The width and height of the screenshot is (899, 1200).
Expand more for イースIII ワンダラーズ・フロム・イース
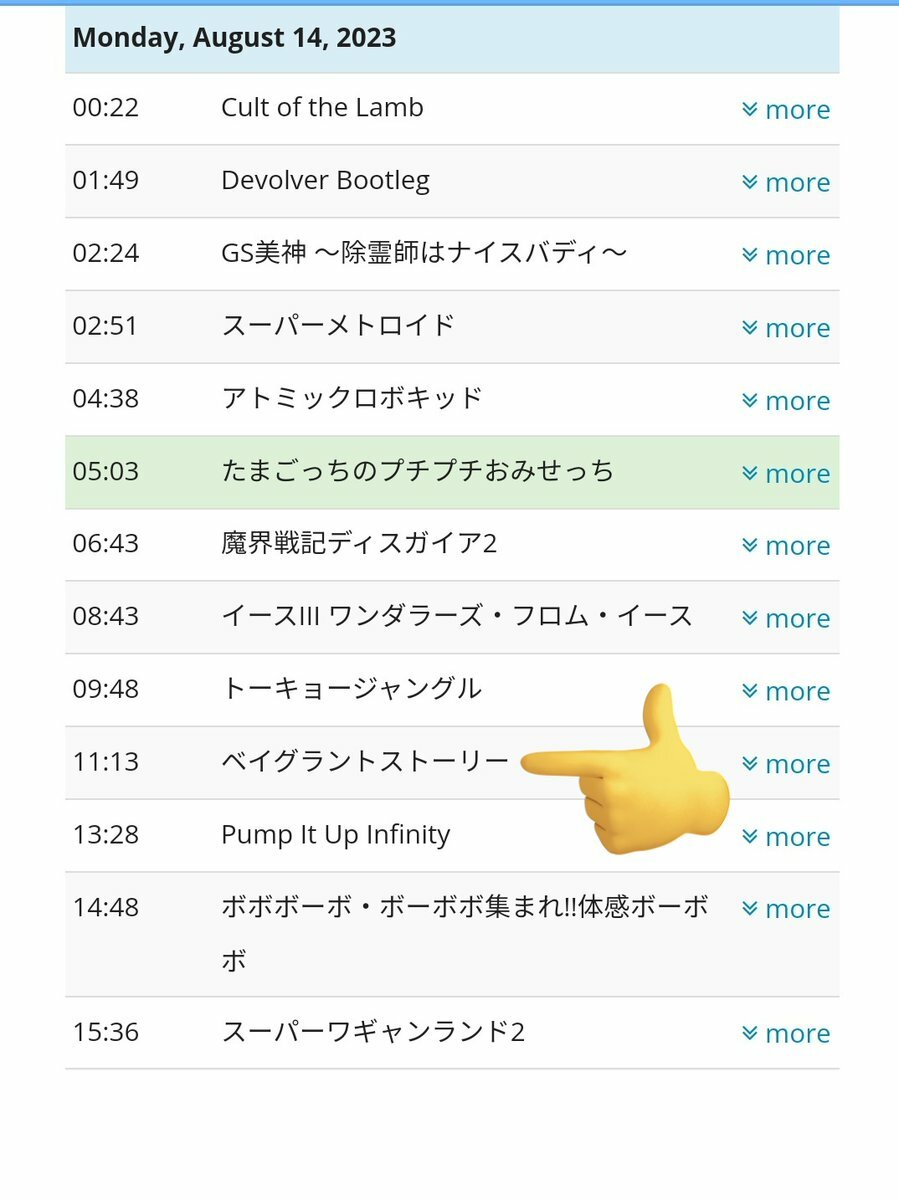[786, 618]
